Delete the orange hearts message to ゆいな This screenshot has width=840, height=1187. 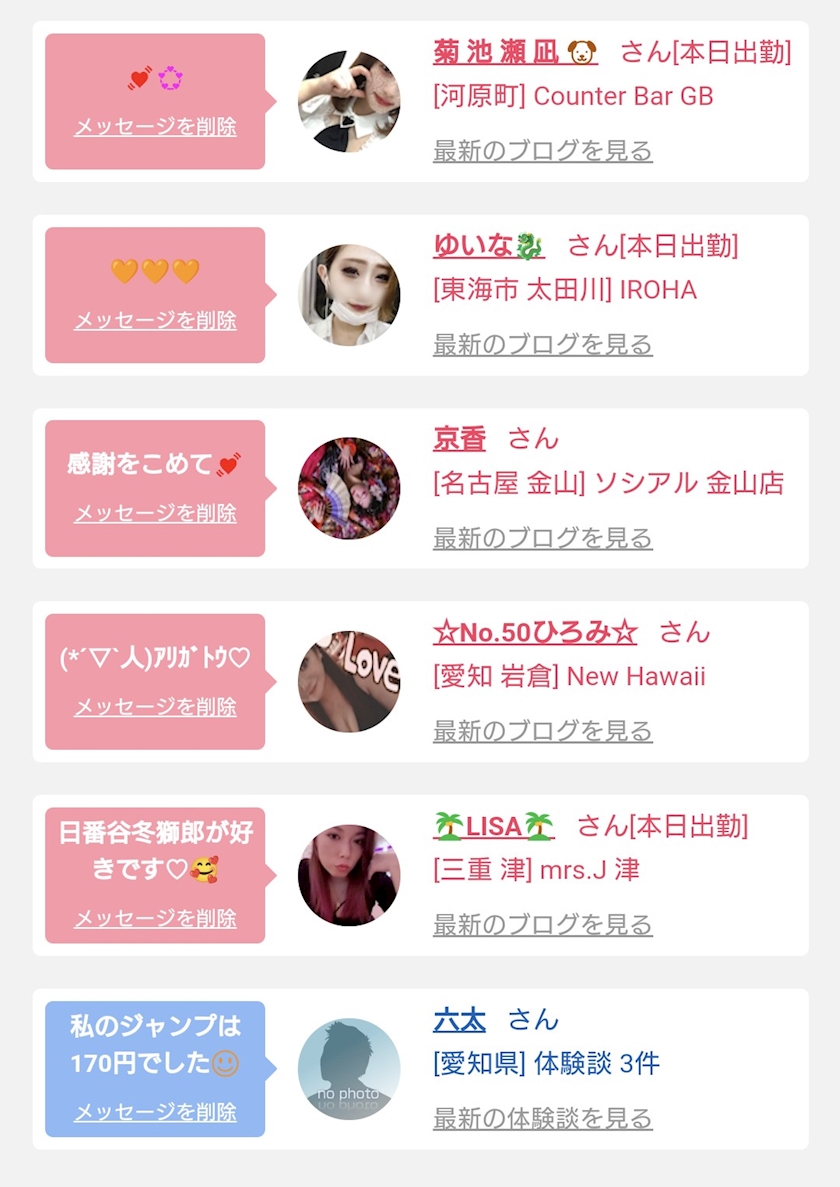[155, 320]
